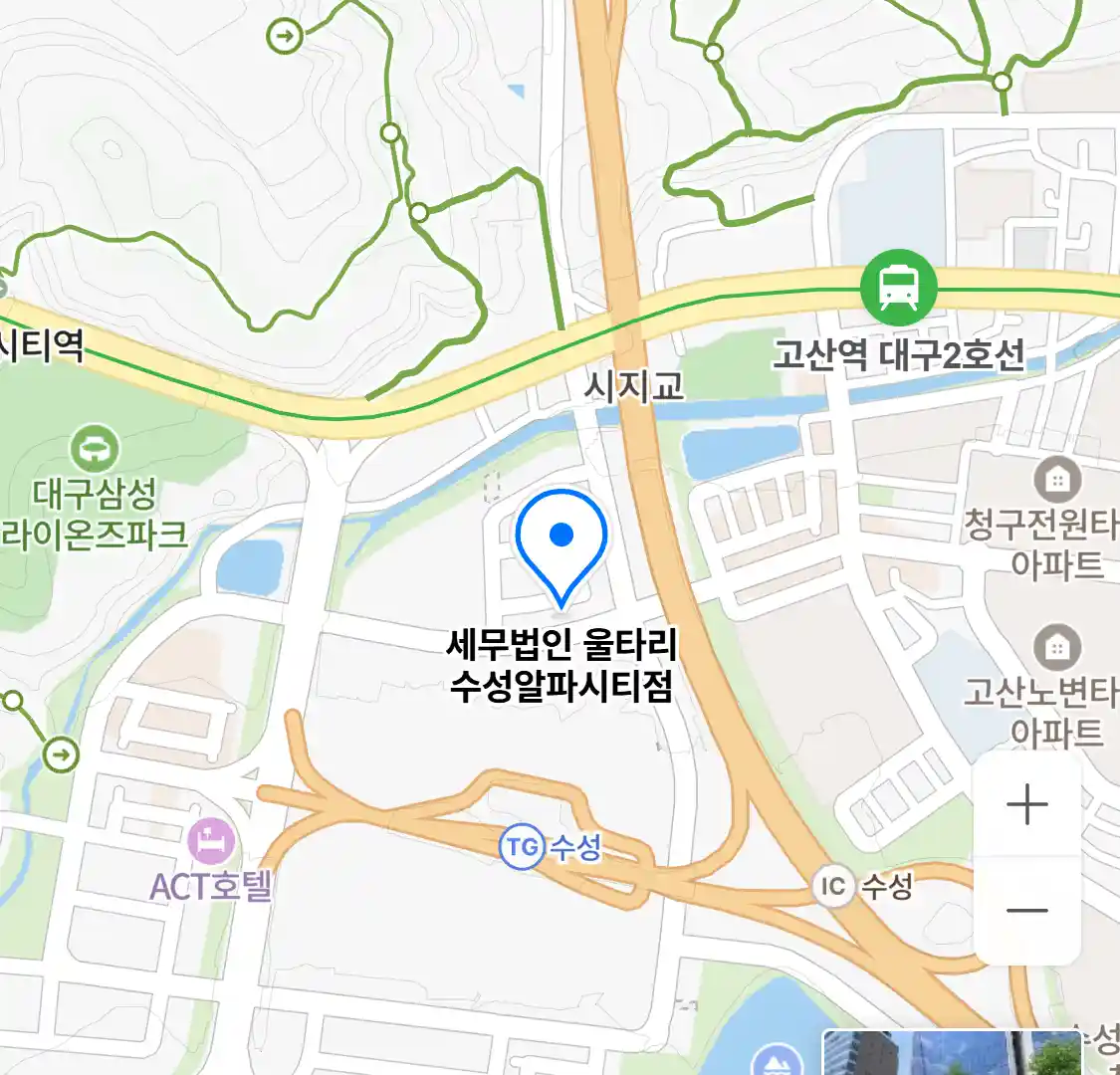Select the 대구삼성라이온즈파크 park marker

pos(95,450)
